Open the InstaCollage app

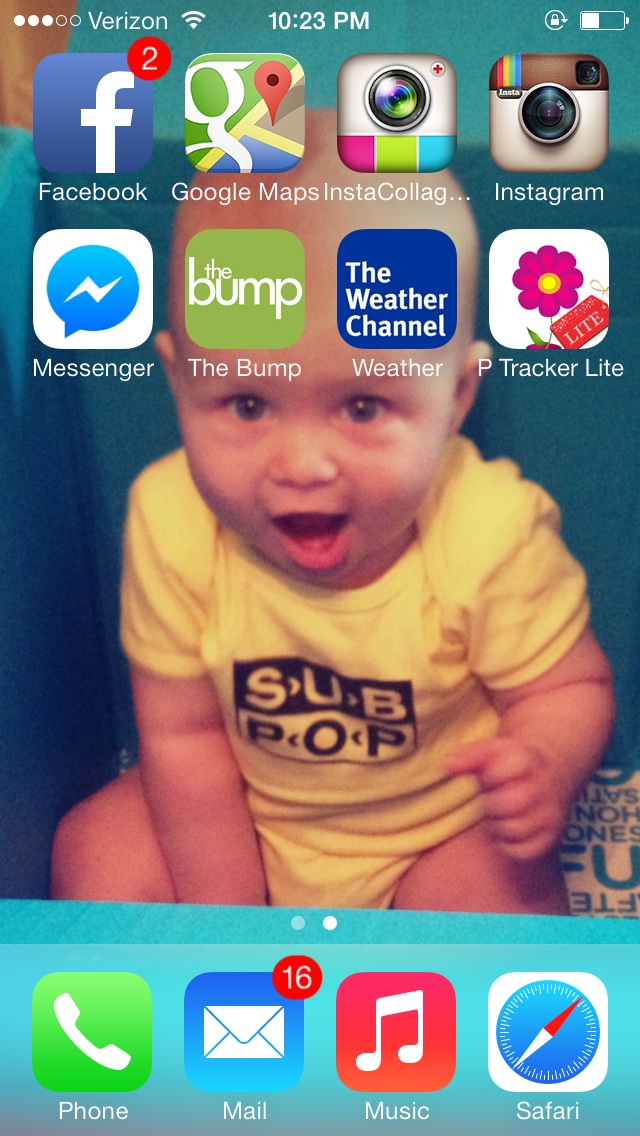coord(397,115)
